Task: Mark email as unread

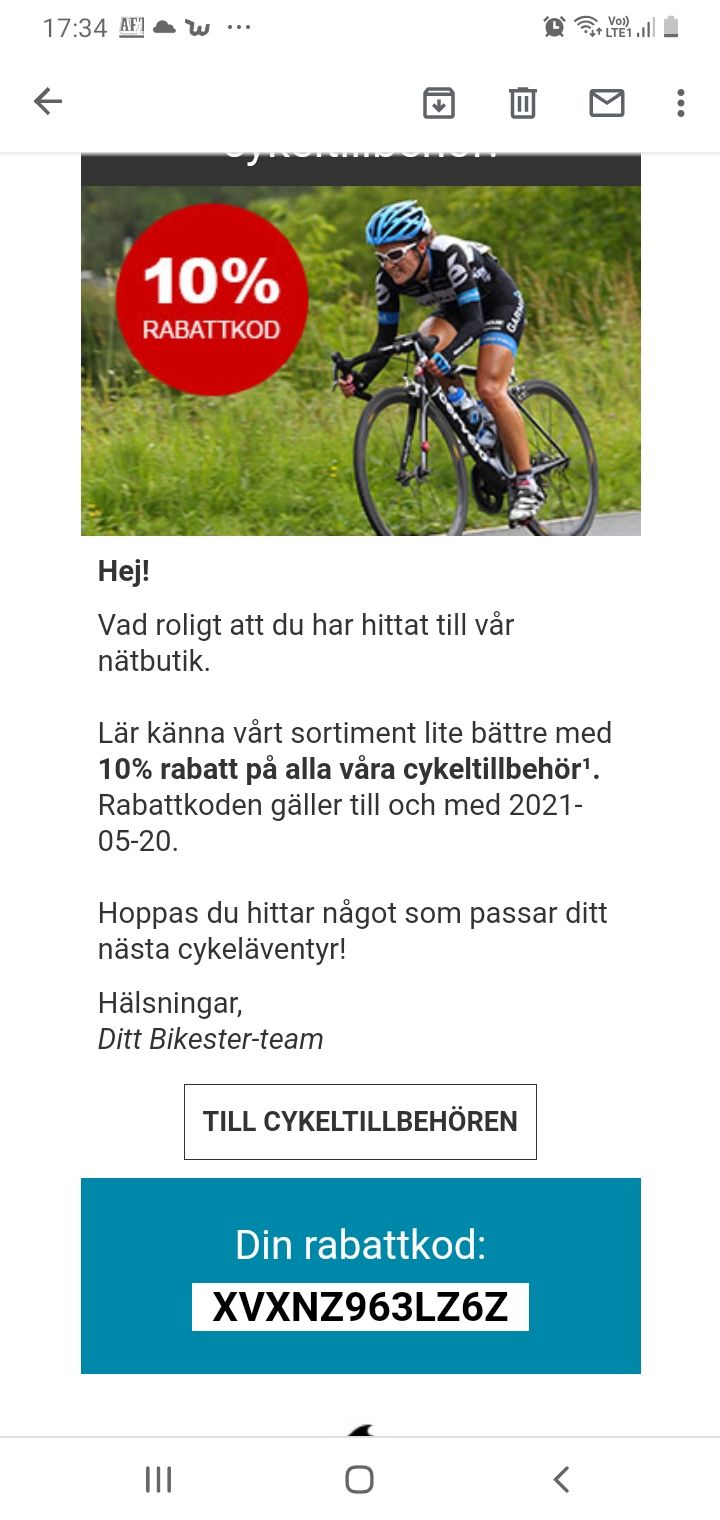Action: (607, 102)
